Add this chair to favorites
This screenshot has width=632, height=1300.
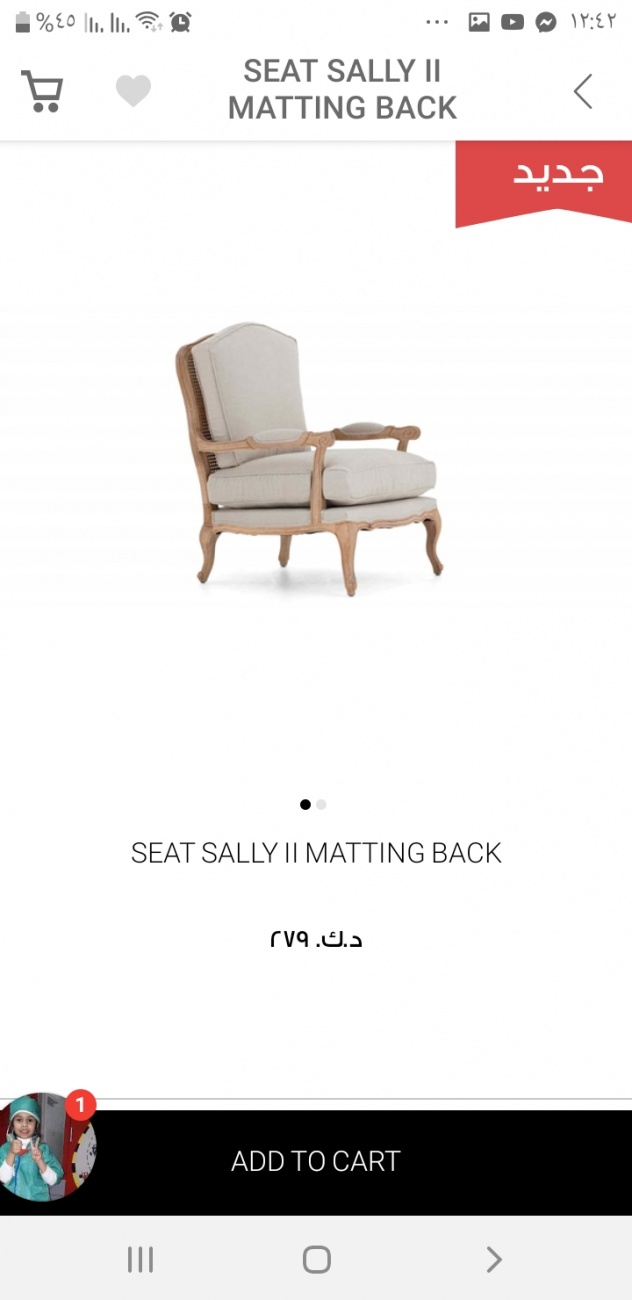point(133,91)
